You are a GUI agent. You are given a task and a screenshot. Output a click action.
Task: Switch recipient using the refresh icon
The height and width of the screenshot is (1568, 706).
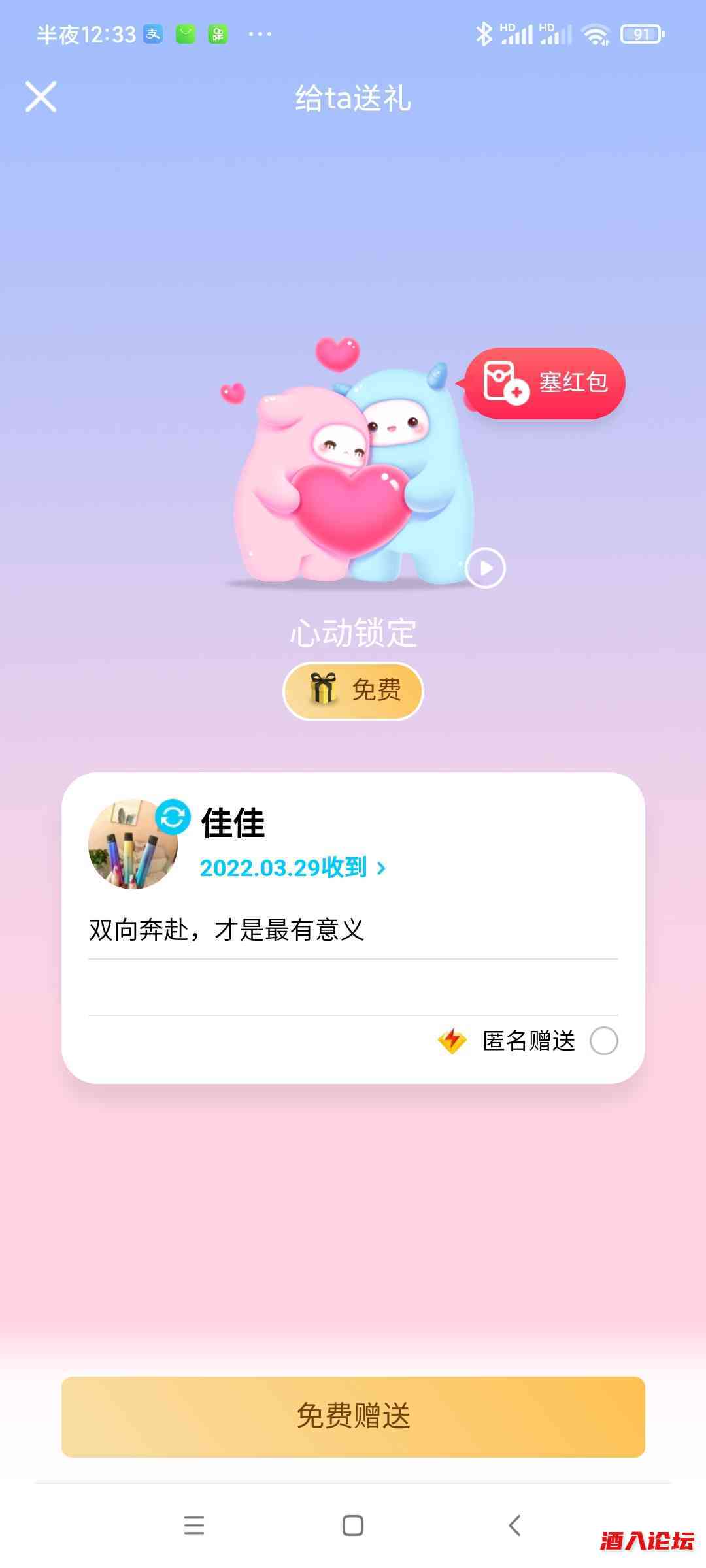click(x=173, y=817)
